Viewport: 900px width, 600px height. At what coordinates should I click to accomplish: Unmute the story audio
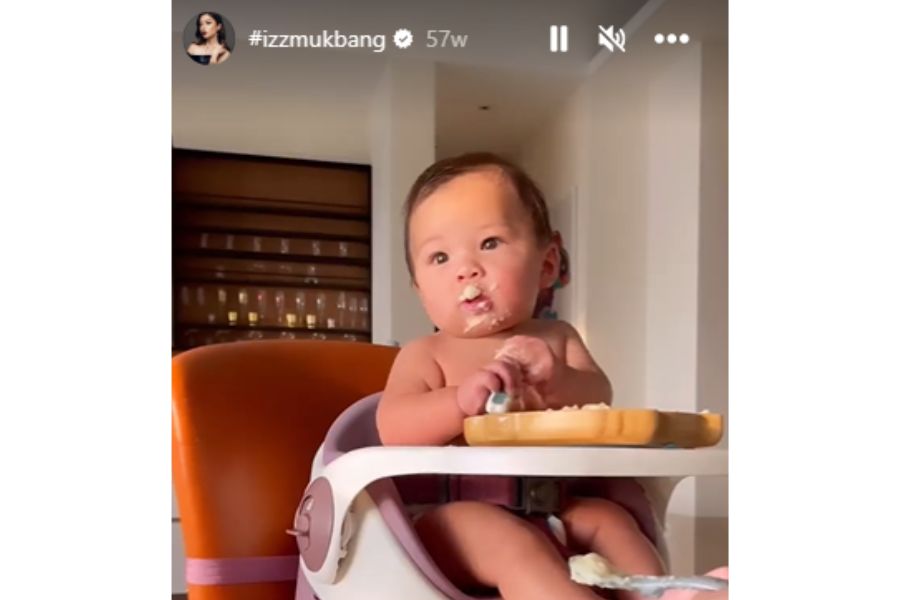pyautogui.click(x=611, y=39)
